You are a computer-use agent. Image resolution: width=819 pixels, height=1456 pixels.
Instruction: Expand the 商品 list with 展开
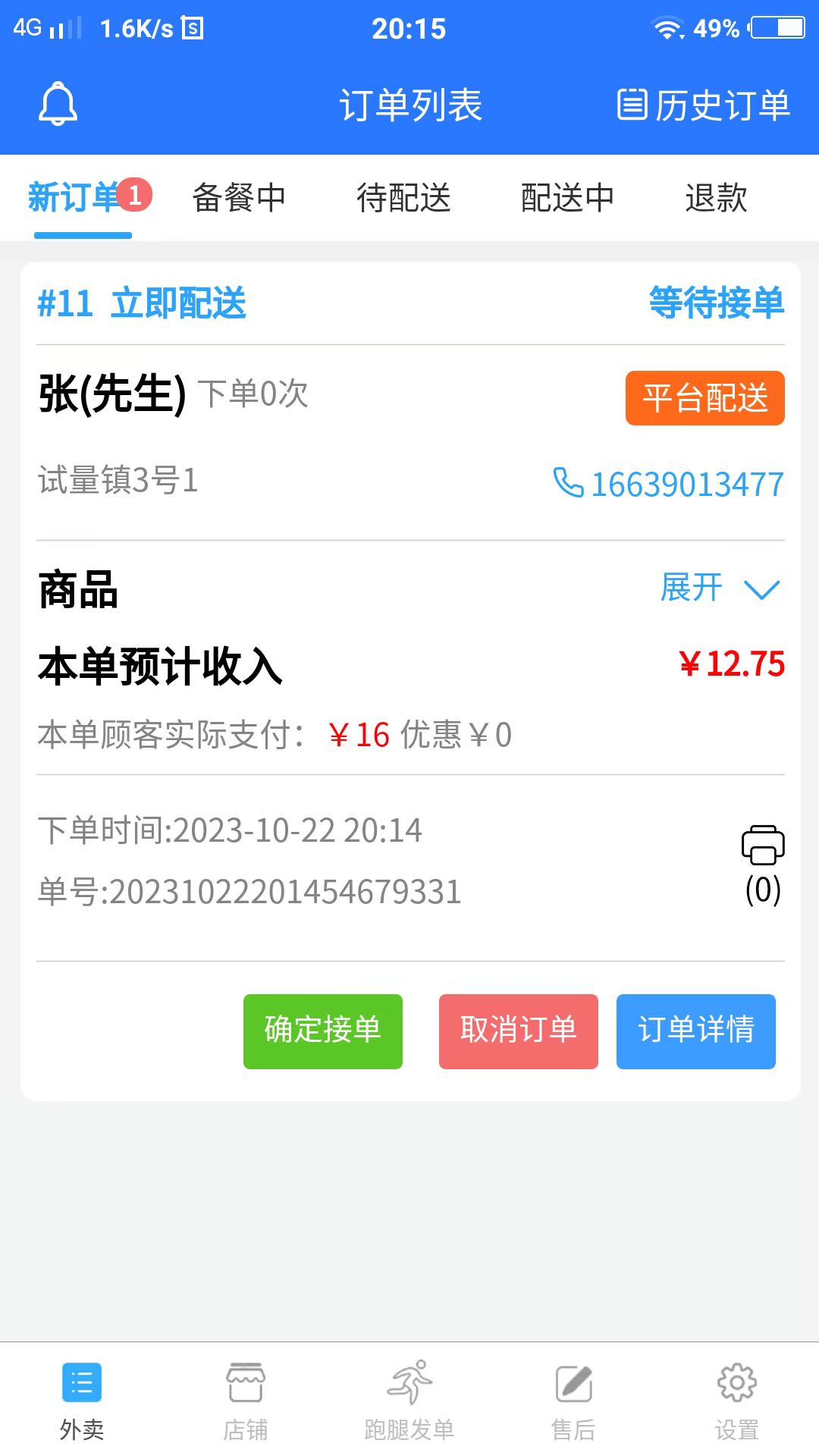point(719,588)
